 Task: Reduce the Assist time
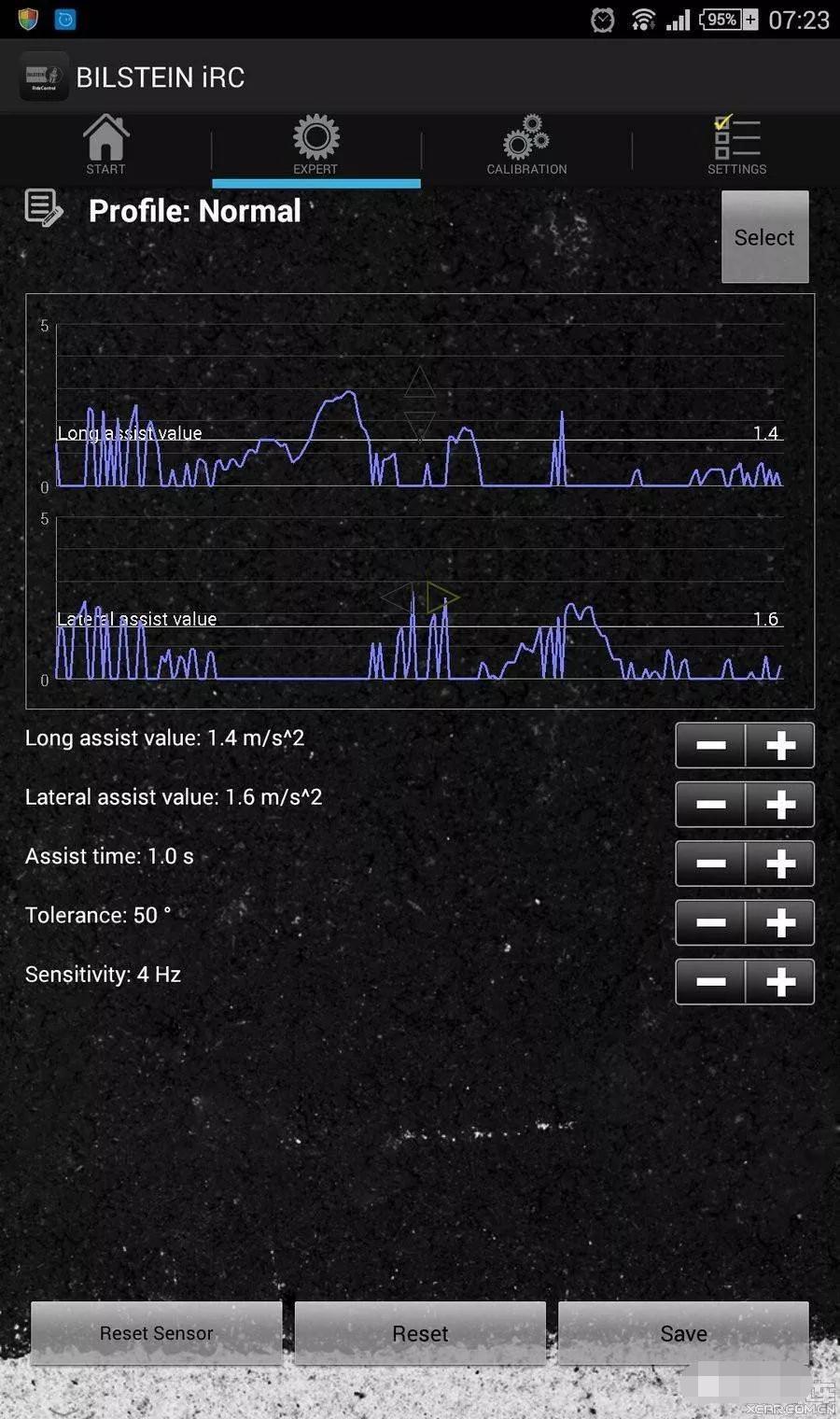coord(710,864)
